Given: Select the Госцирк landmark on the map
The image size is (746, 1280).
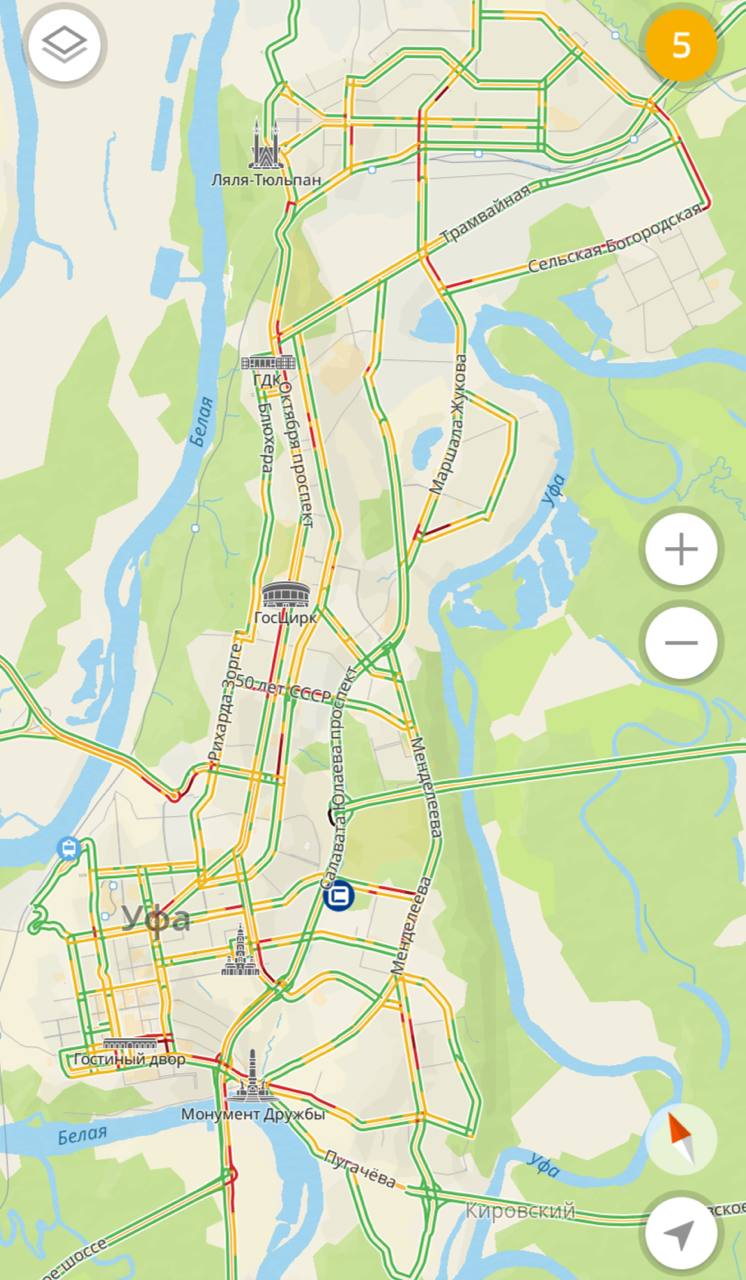Looking at the screenshot, I should coord(286,596).
